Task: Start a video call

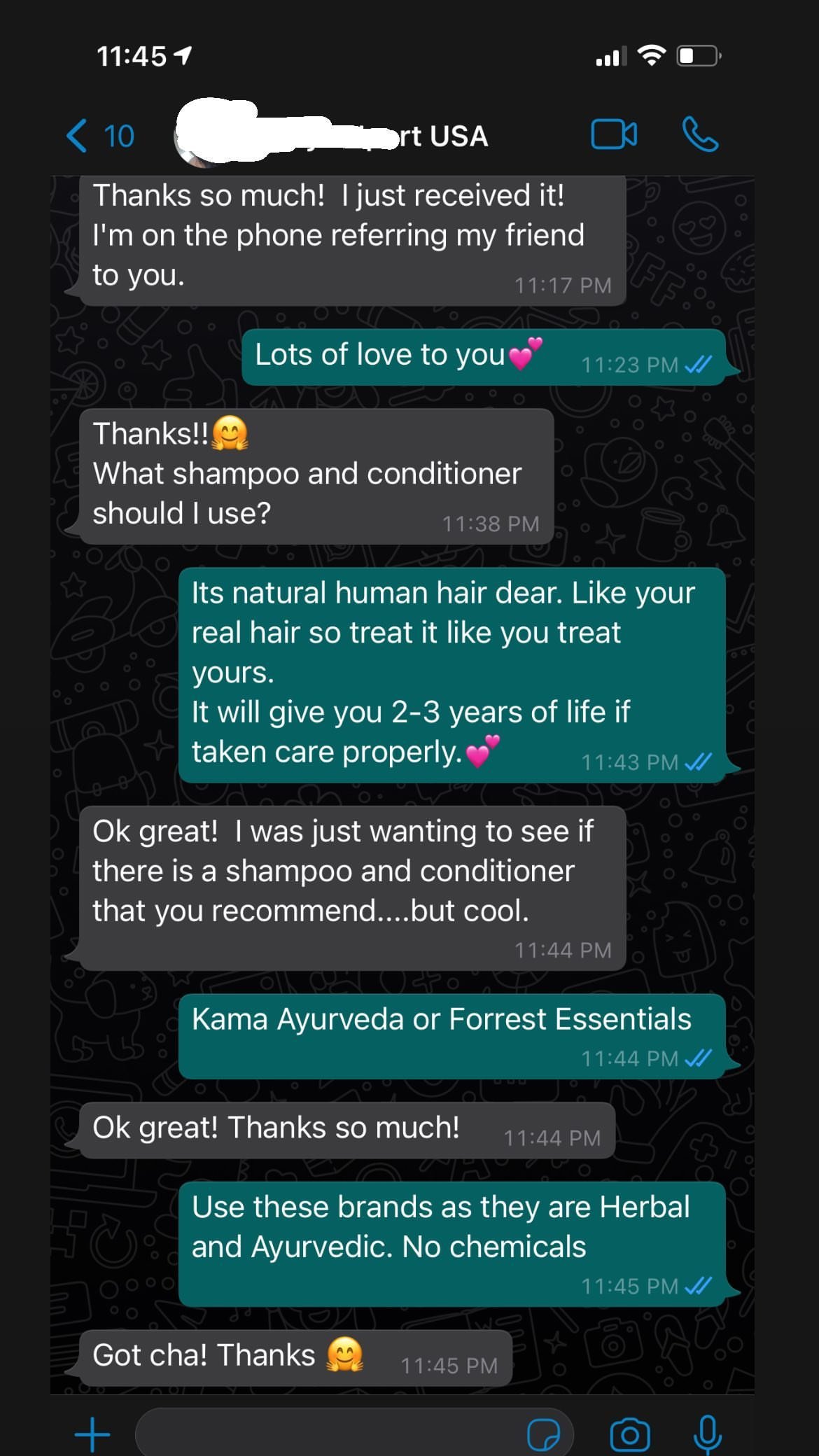Action: (x=614, y=135)
